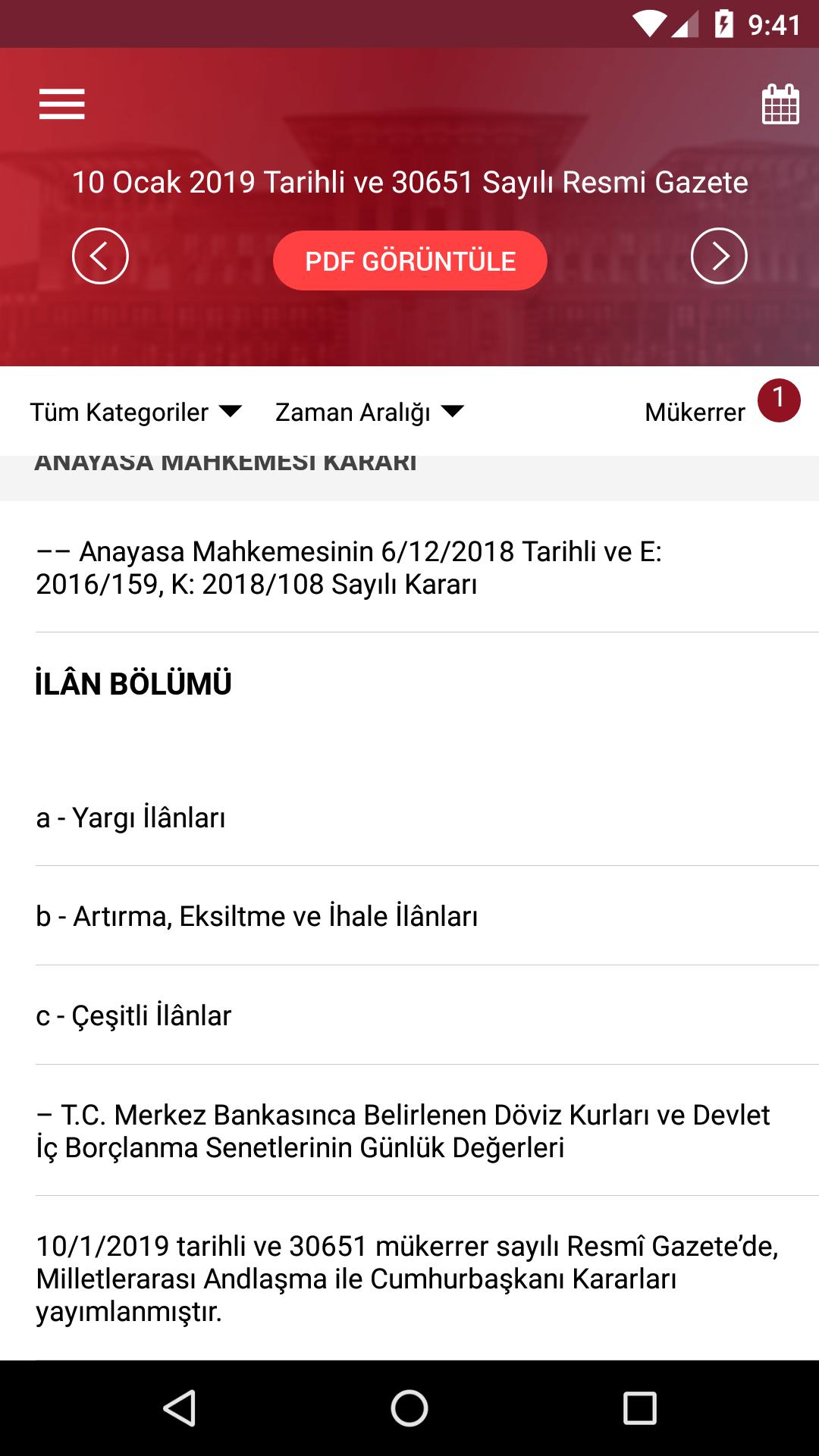Open Çeşitli İlânlar

click(x=133, y=1015)
